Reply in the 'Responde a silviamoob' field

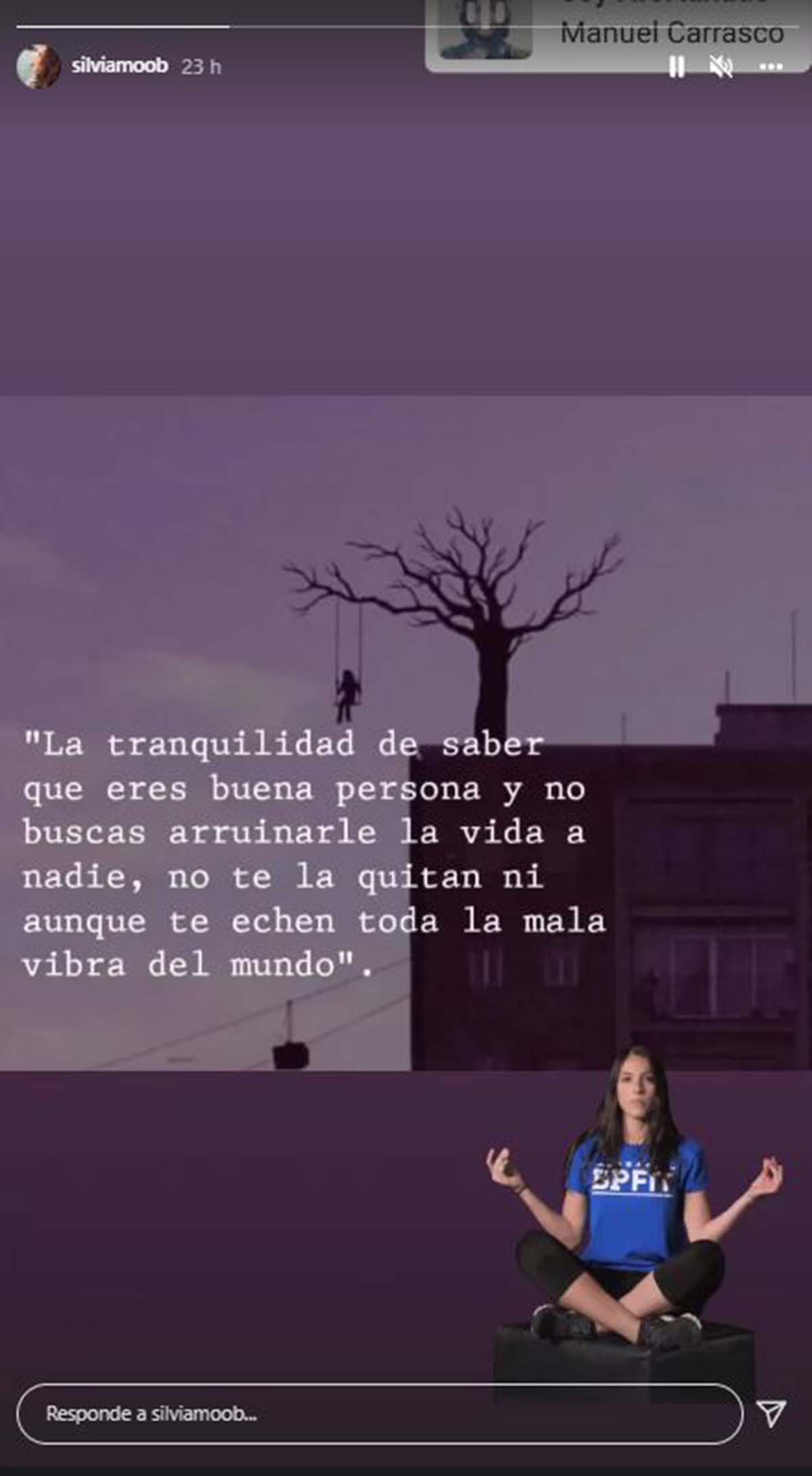click(x=380, y=1414)
